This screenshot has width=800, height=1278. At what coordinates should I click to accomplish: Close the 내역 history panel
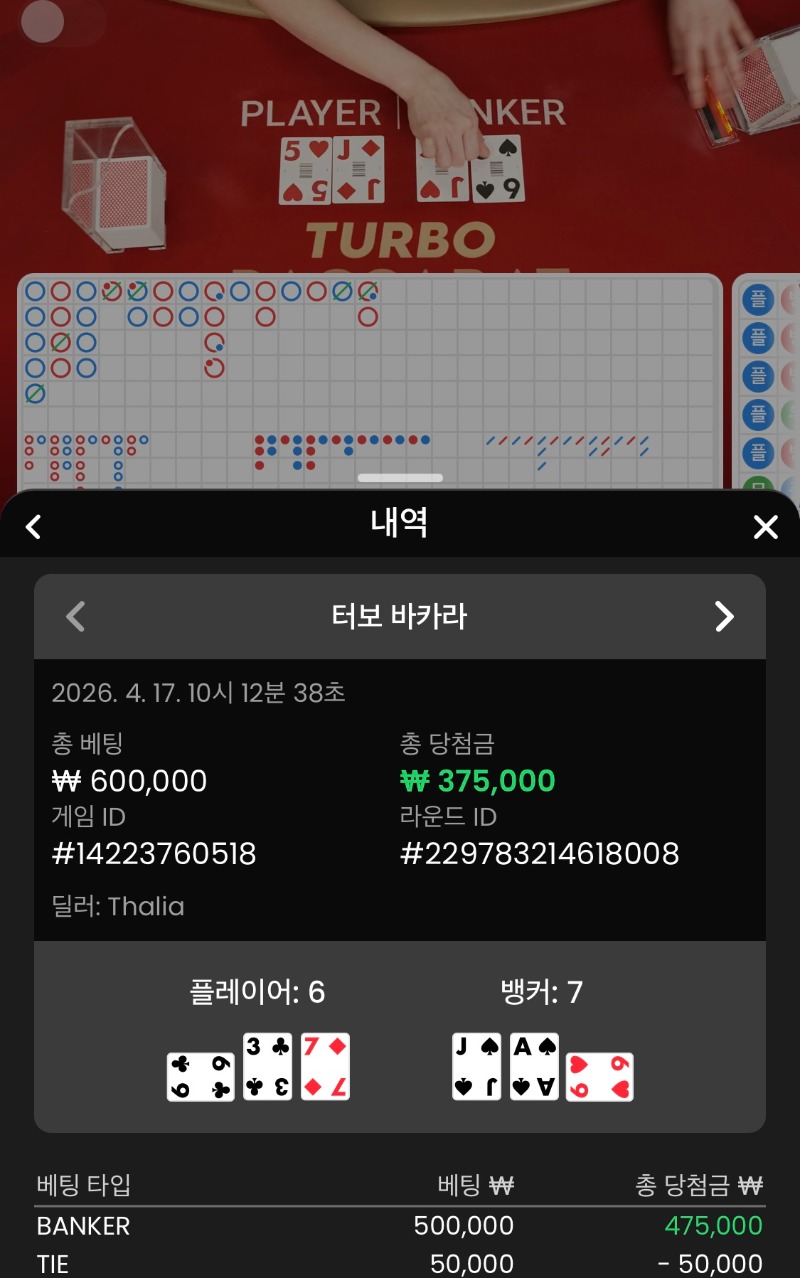(x=765, y=526)
